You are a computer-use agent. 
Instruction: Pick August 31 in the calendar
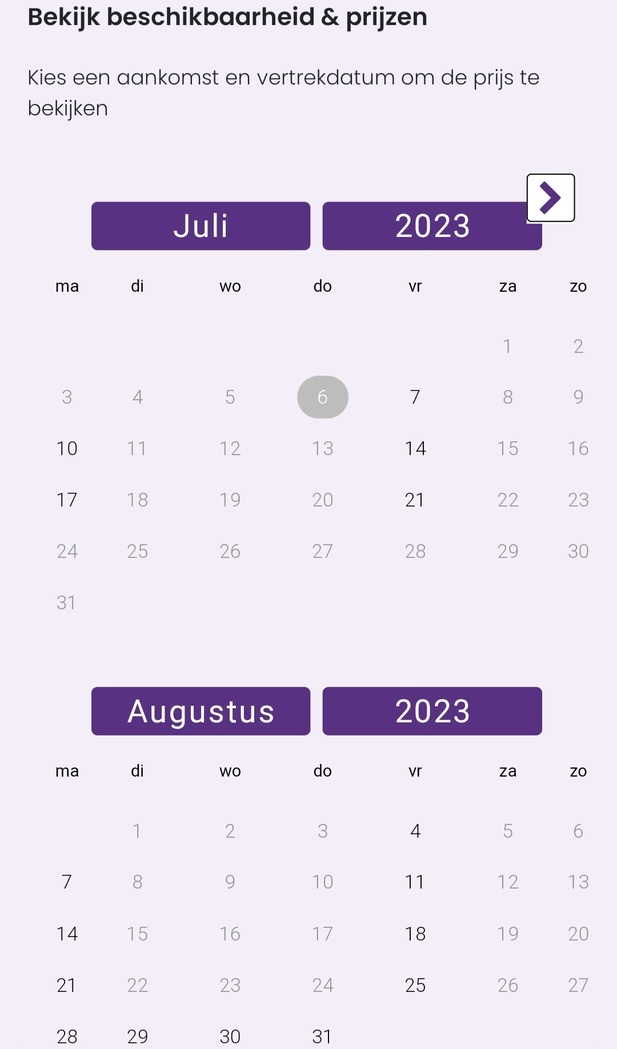pos(322,1036)
